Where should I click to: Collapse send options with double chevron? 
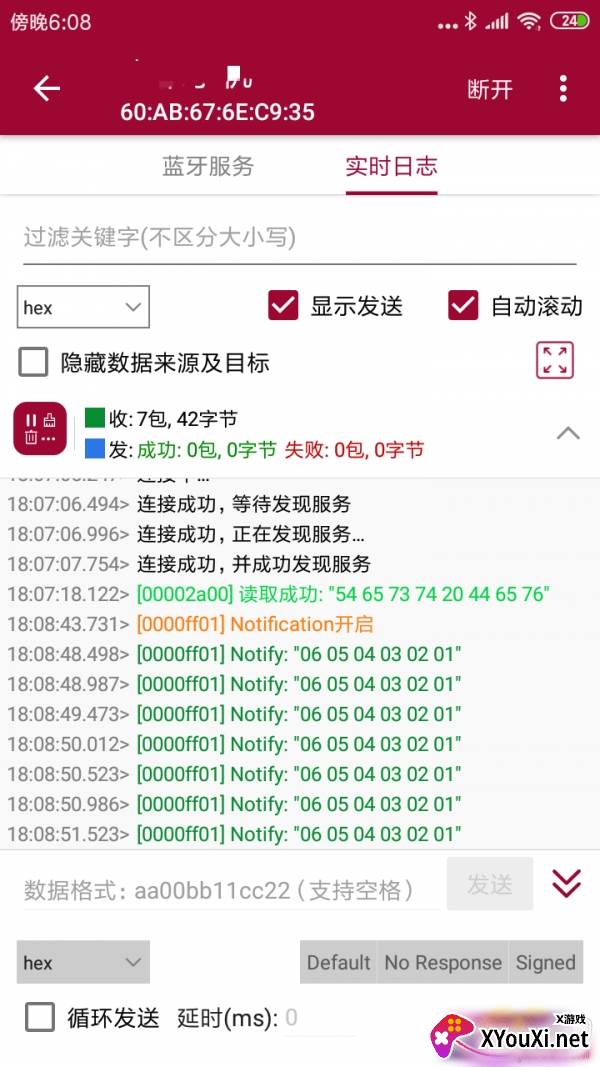567,883
